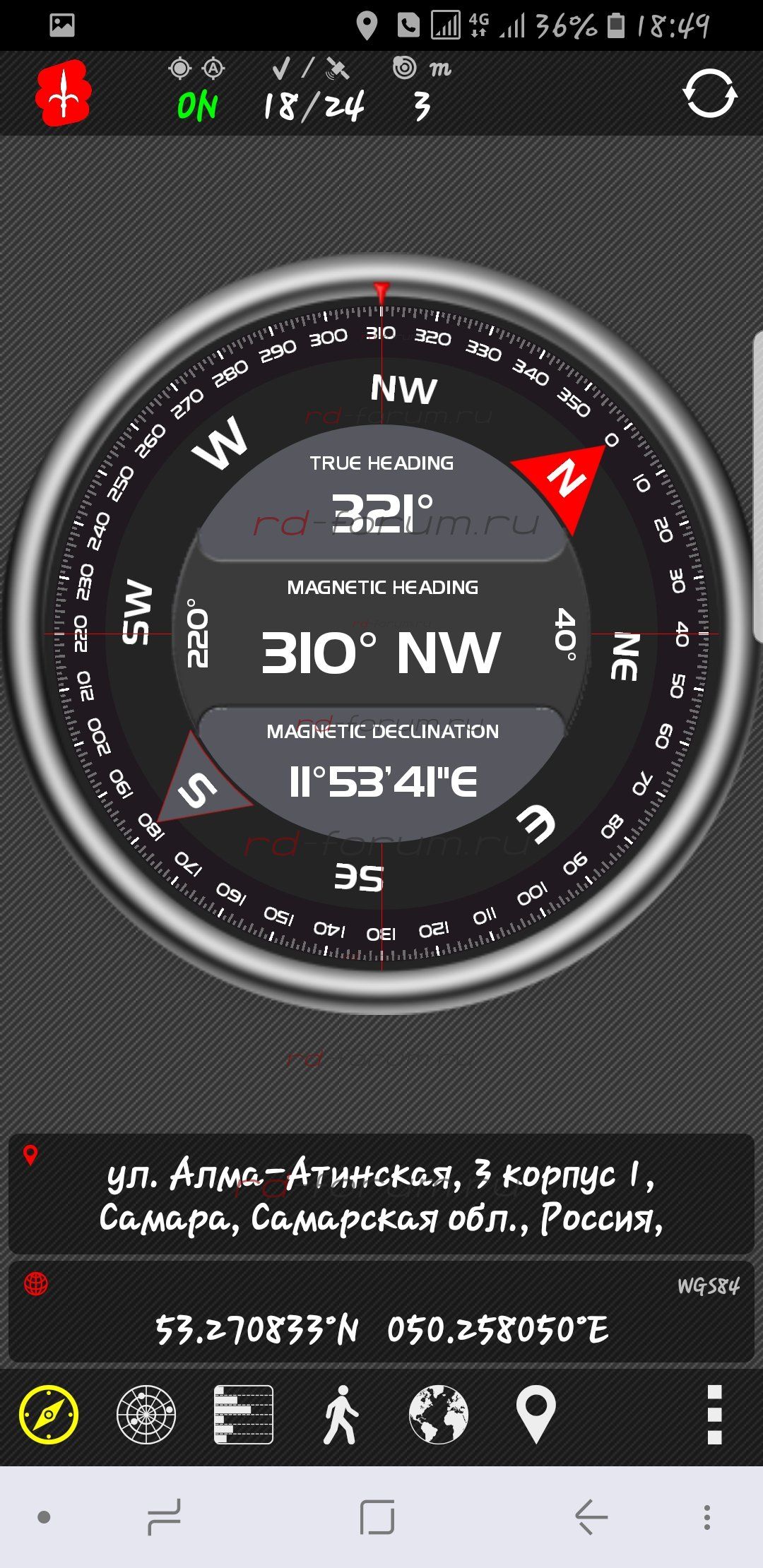Go back using the system back arrow
Screen dimensions: 763x1568
point(591,1516)
